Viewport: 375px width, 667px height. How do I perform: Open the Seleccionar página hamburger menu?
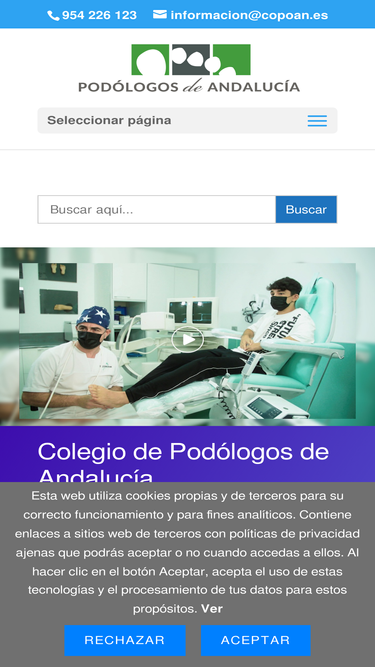coord(317,121)
